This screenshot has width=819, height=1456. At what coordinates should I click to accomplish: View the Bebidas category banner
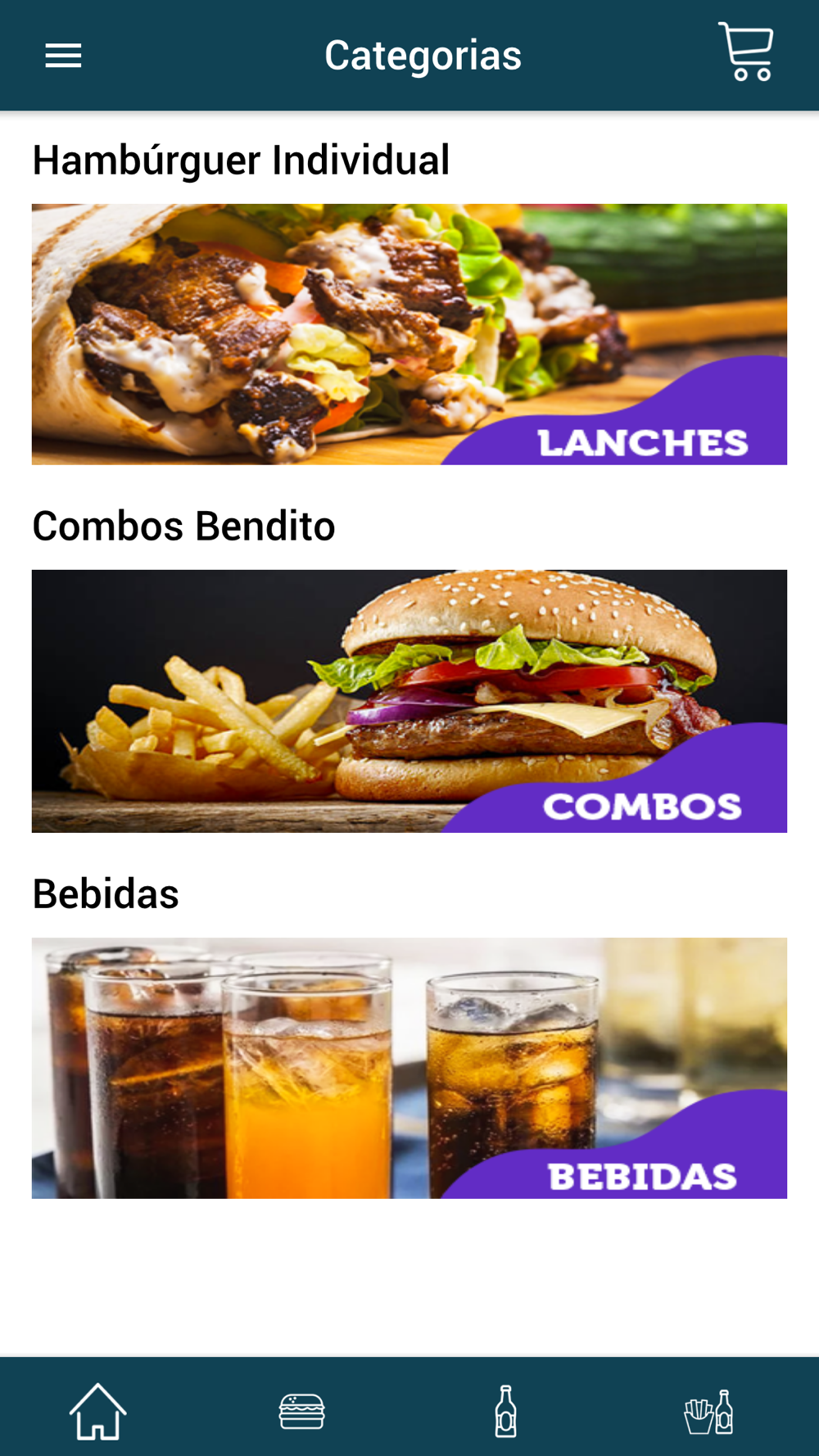(x=409, y=1068)
